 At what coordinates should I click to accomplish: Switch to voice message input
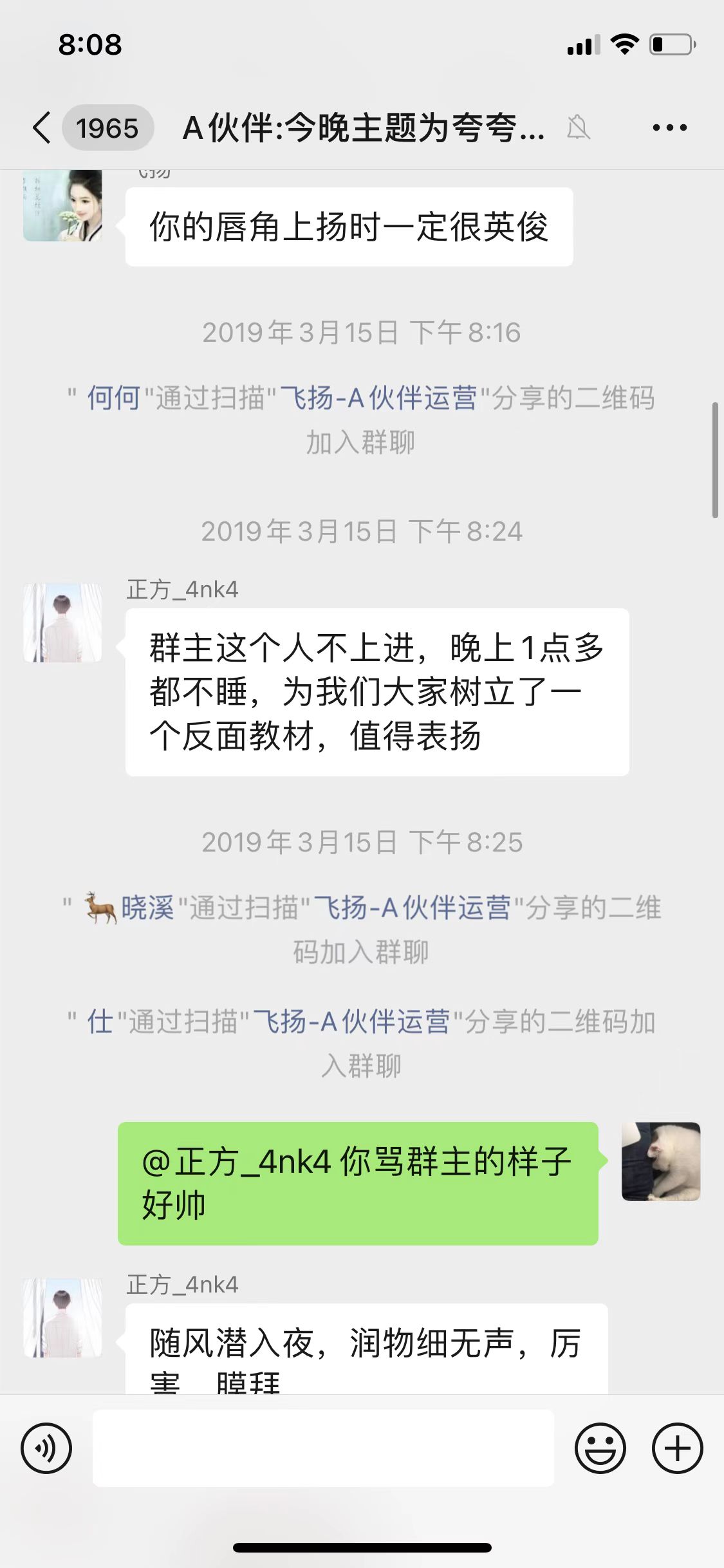pos(46,1448)
